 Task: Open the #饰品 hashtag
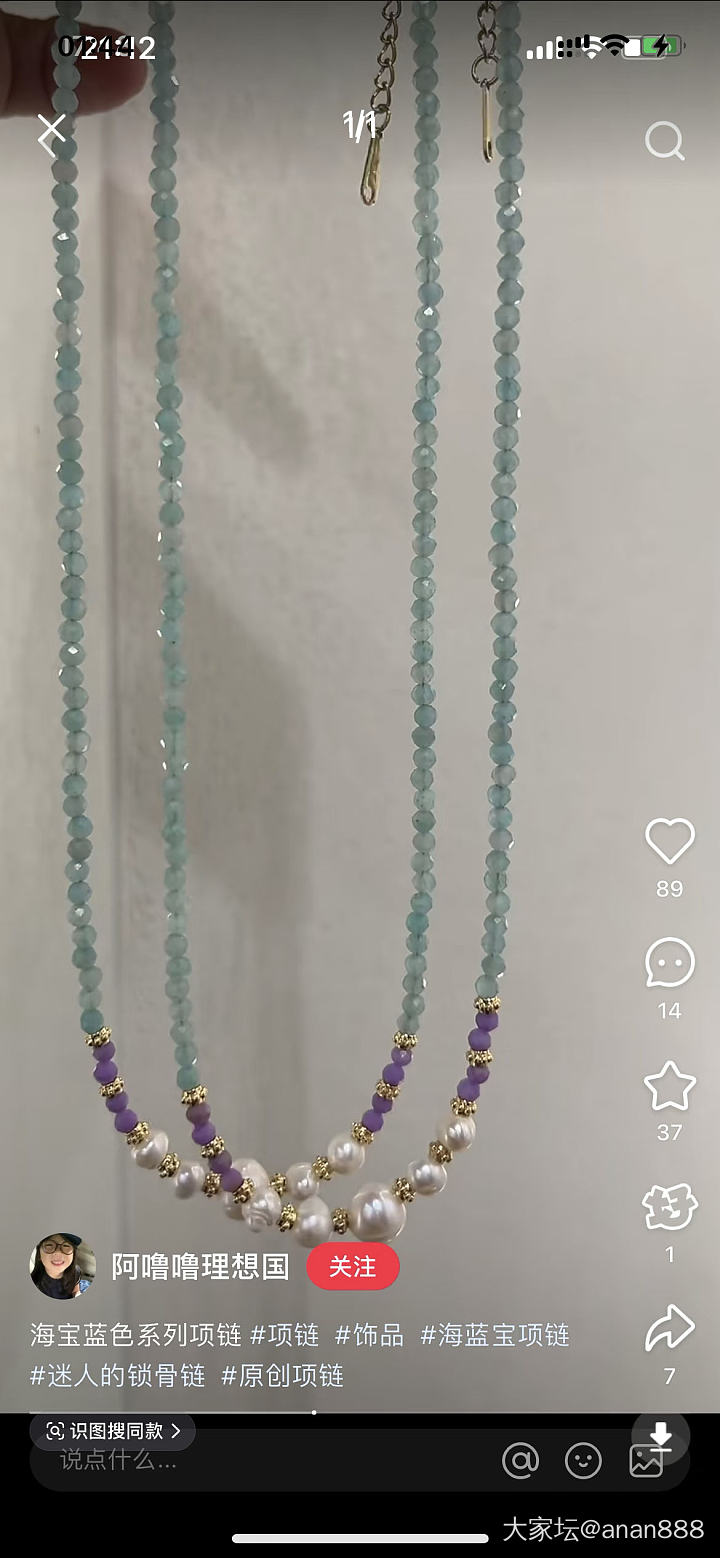tap(369, 1335)
